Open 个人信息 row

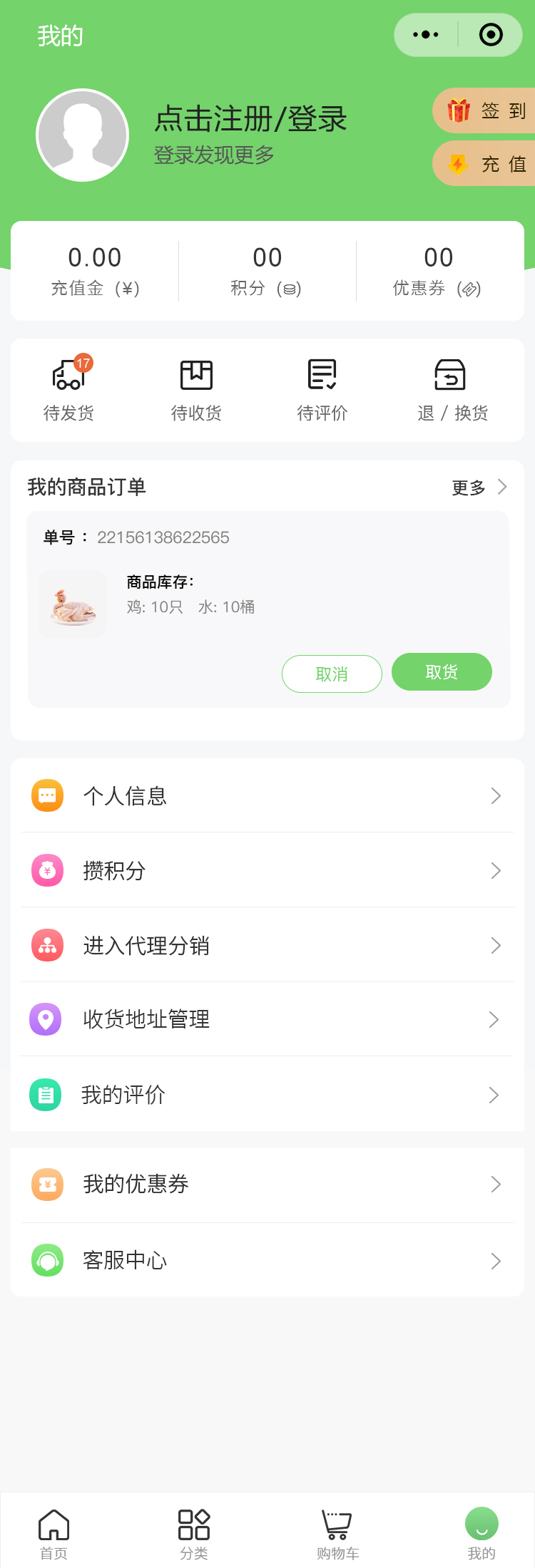(x=267, y=796)
